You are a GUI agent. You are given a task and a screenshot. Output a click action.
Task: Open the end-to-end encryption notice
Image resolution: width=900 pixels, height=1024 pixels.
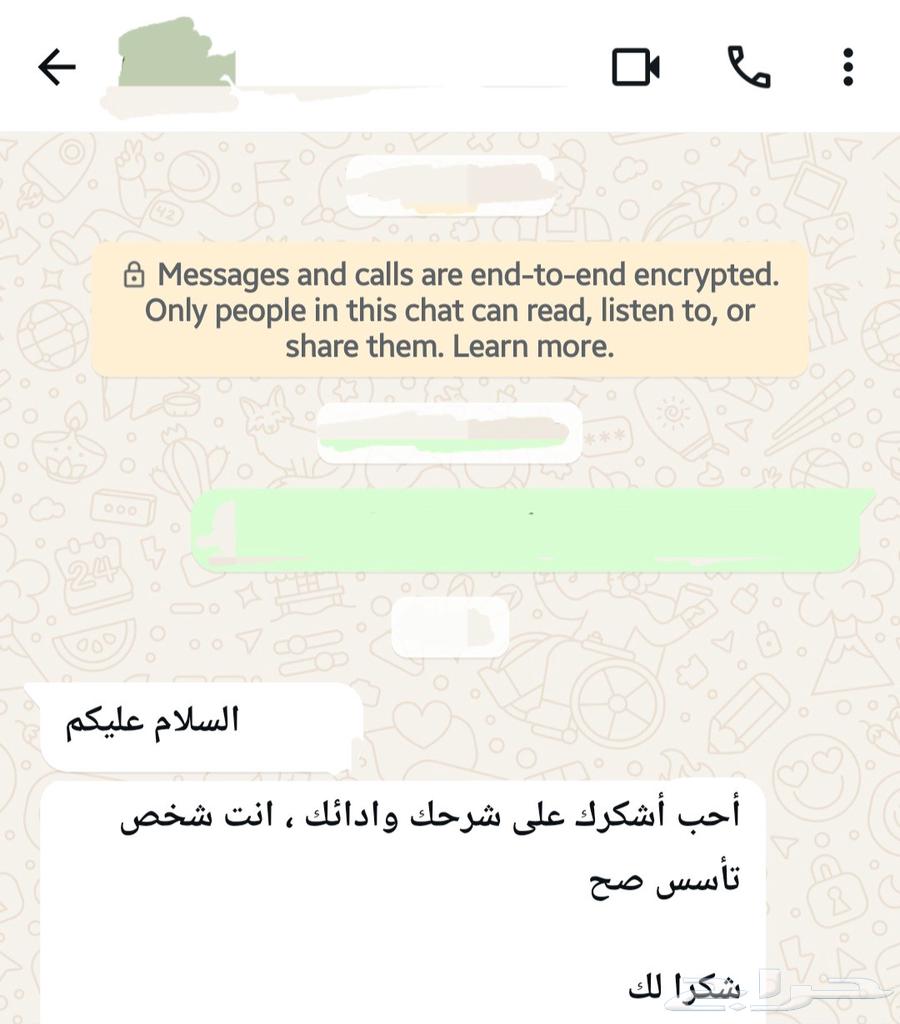coord(450,310)
